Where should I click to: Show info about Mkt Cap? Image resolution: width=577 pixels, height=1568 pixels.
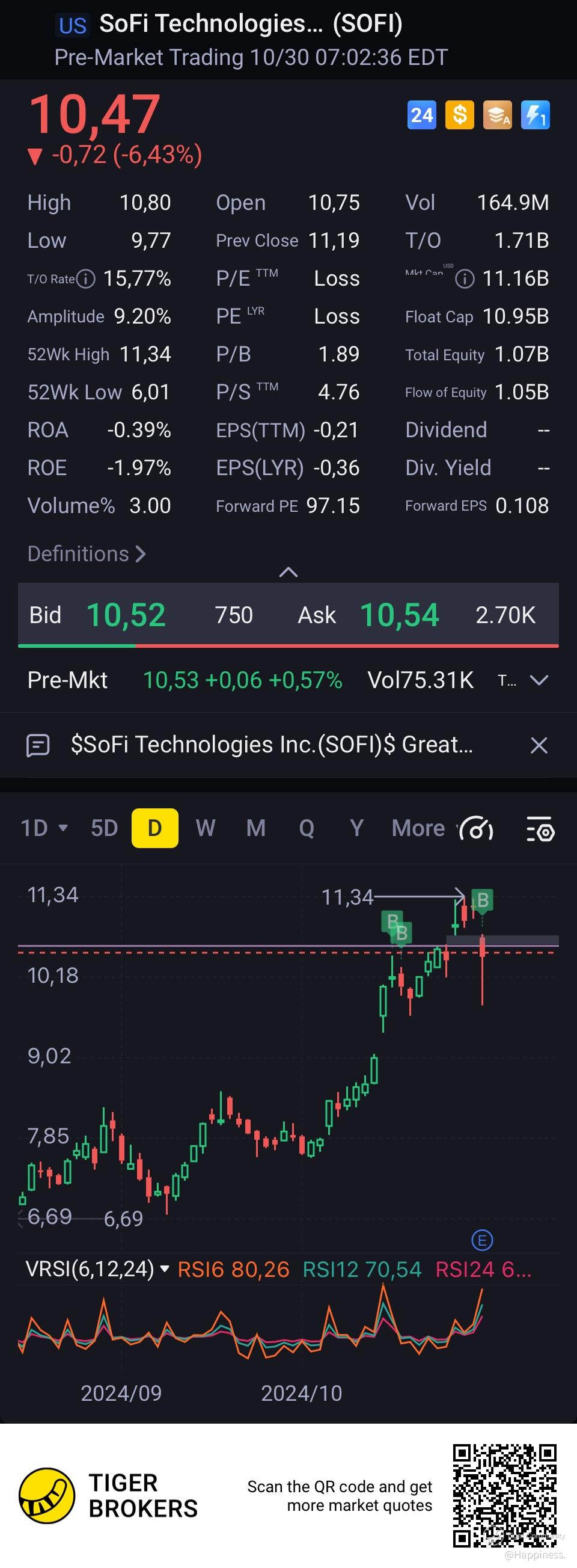[x=465, y=279]
